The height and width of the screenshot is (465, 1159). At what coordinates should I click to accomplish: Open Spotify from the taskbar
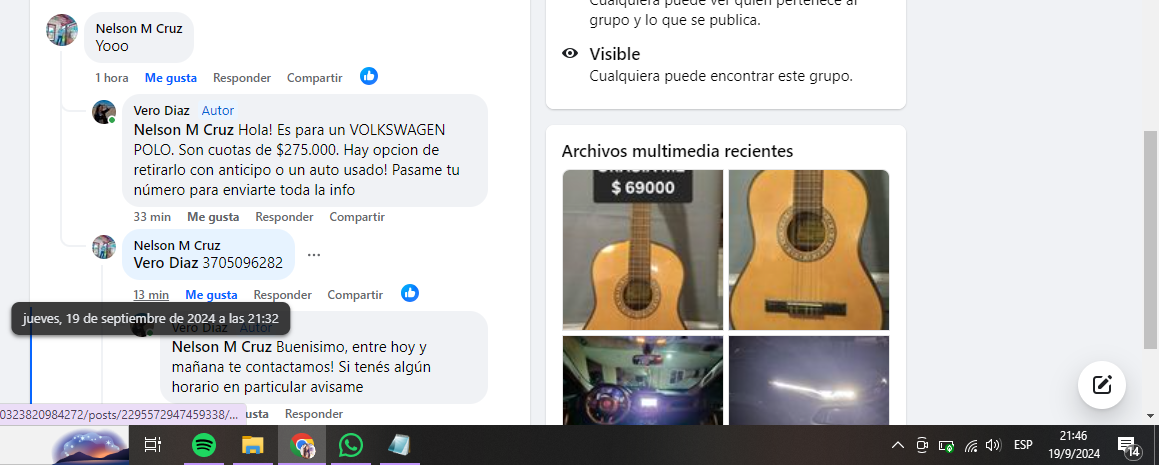(204, 445)
